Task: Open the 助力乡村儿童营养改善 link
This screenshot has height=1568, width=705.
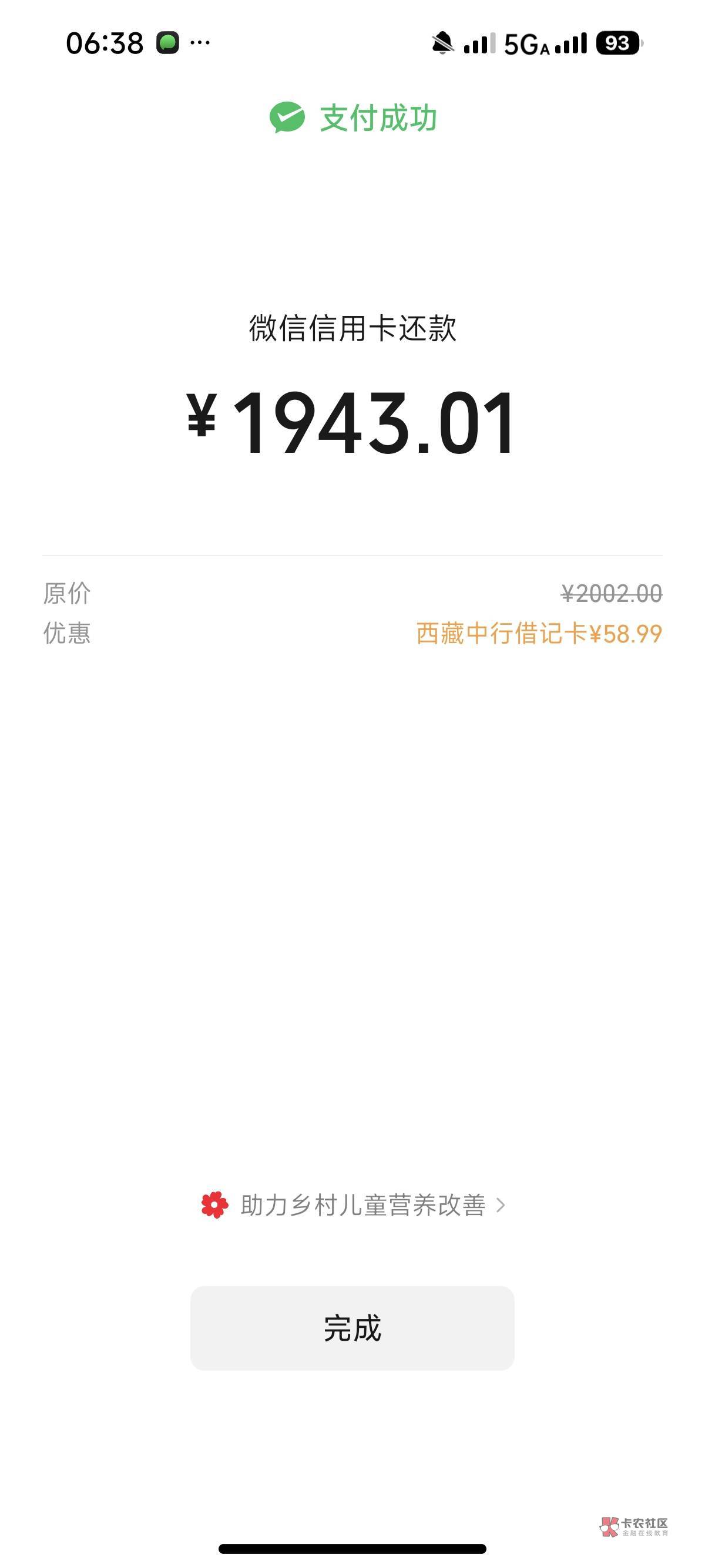Action: click(x=353, y=1204)
